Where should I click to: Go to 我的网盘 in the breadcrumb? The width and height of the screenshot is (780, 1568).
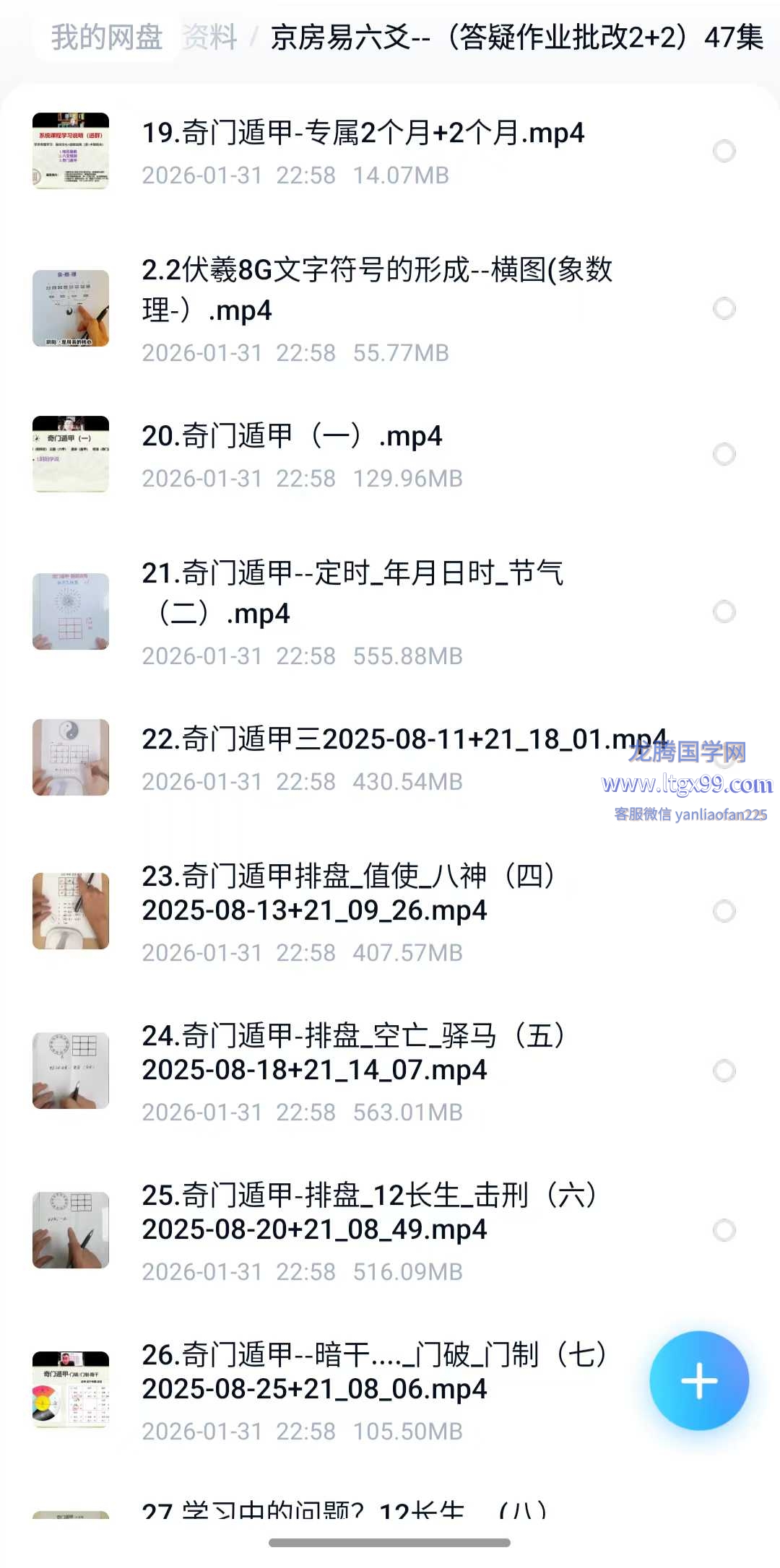107,37
